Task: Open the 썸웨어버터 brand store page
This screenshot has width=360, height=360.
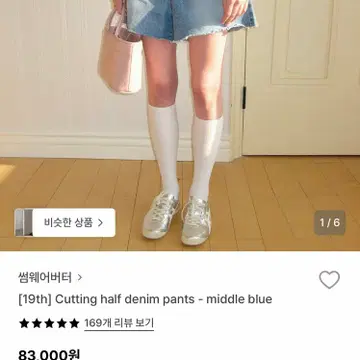Action: tap(50, 277)
